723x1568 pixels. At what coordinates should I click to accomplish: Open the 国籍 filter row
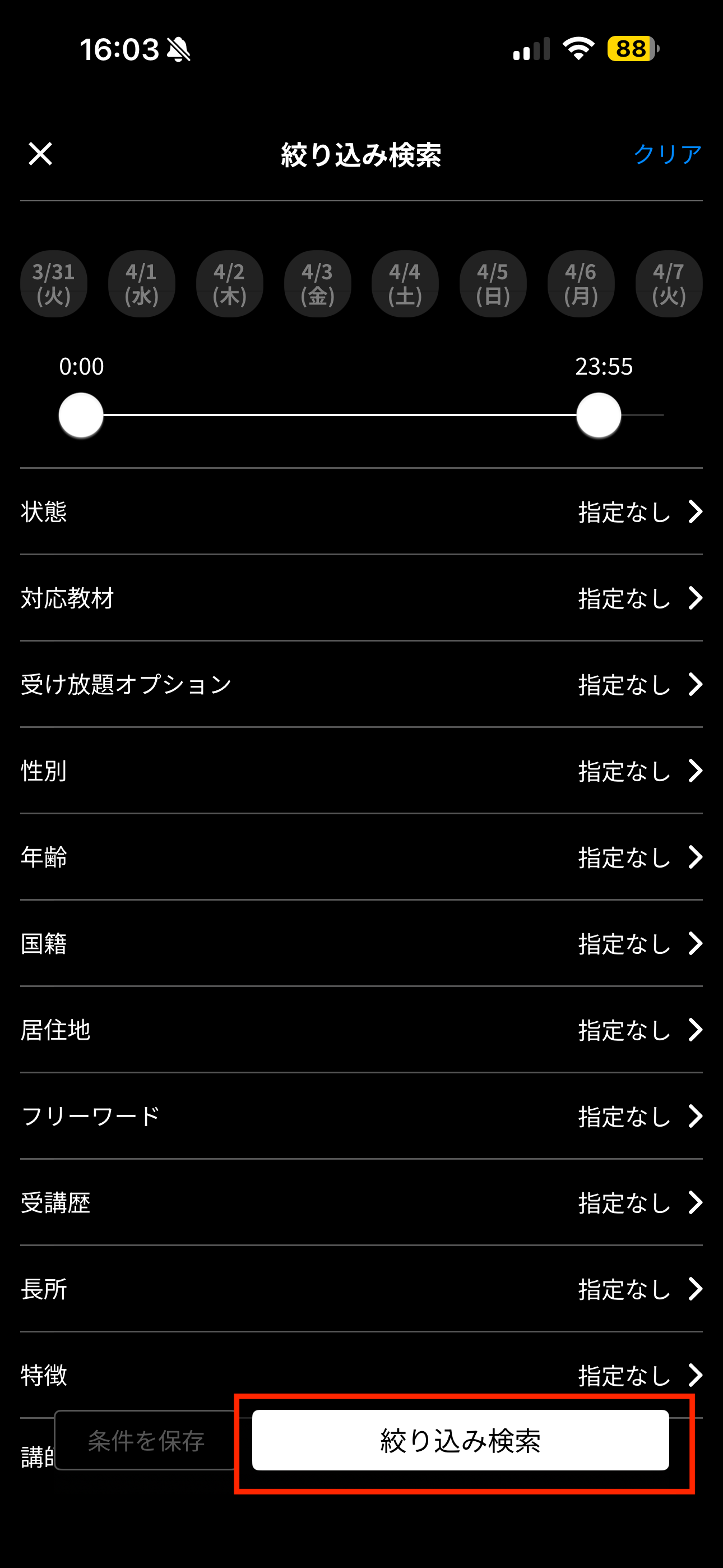pos(361,944)
